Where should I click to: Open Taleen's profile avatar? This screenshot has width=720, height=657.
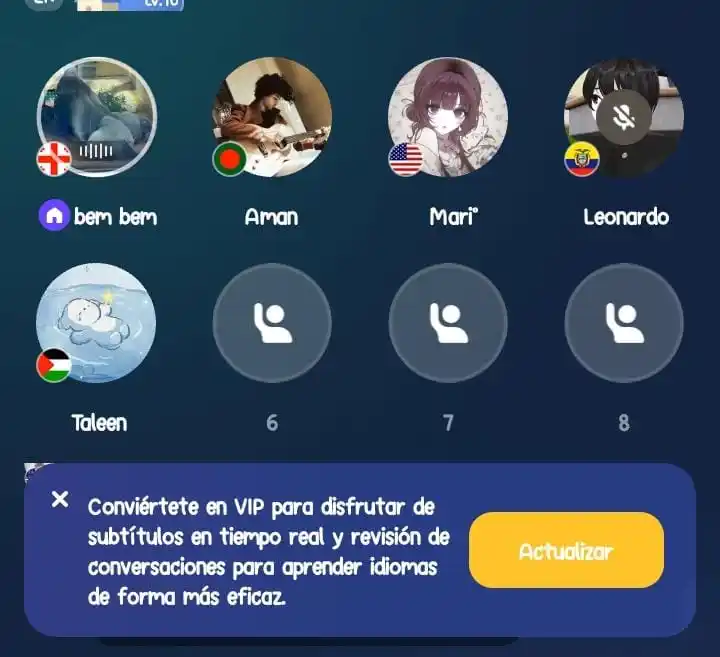pyautogui.click(x=96, y=322)
